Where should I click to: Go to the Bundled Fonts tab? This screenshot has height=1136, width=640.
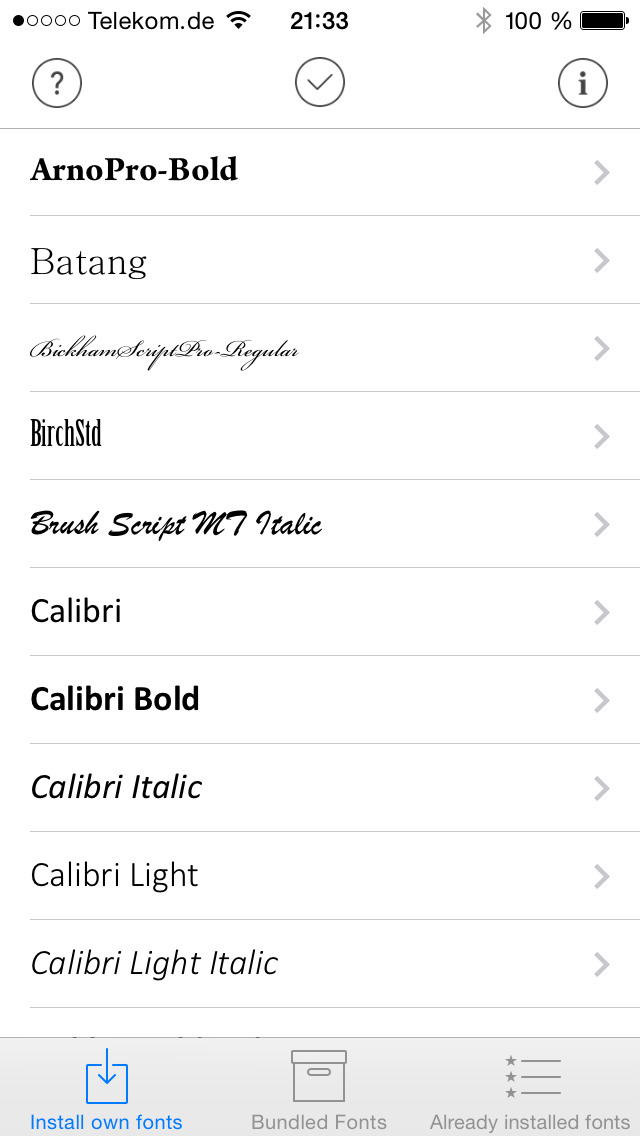[319, 1089]
